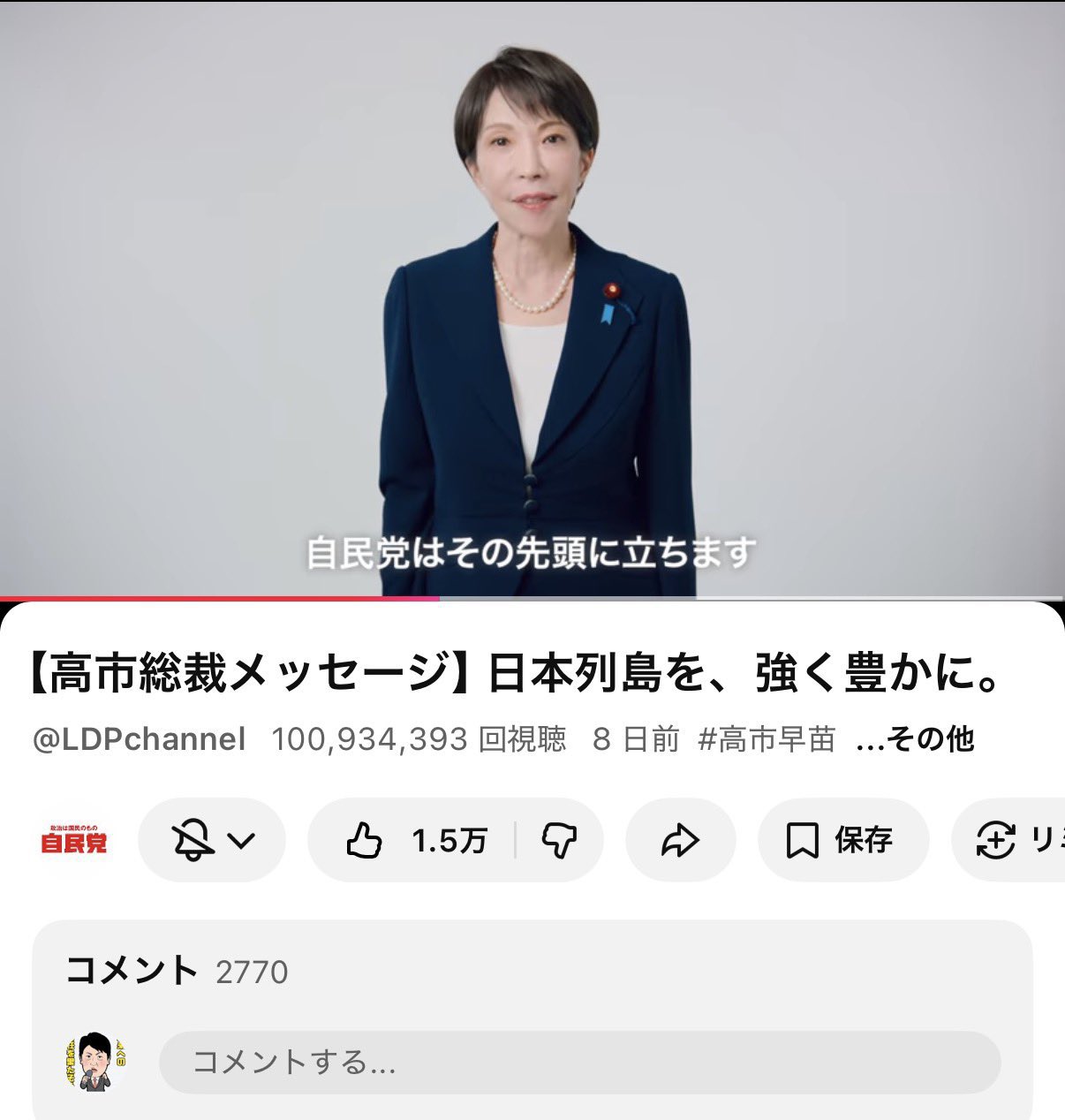This screenshot has height=1120, width=1065.
Task: Expand the description via …その他
Action: [x=915, y=739]
